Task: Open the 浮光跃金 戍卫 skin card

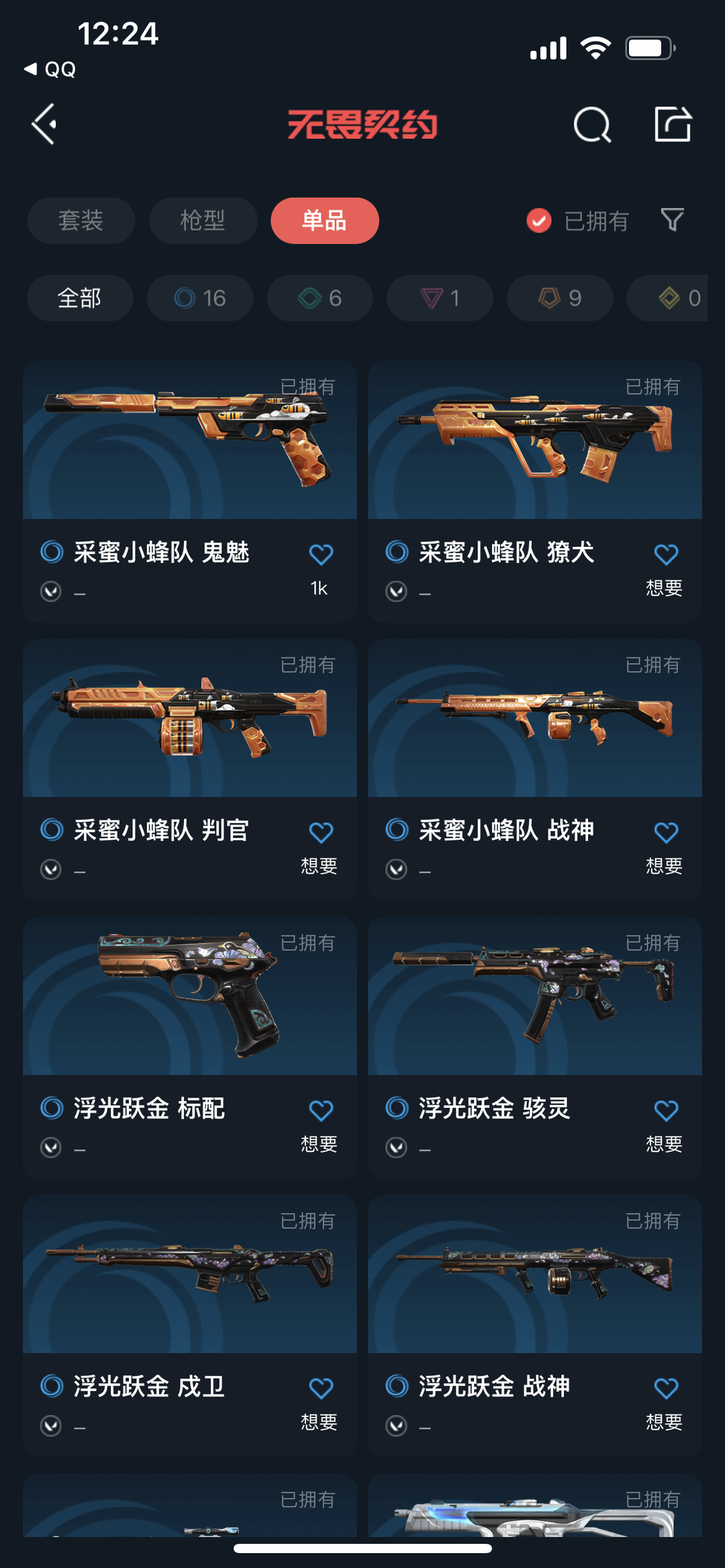Action: pos(190,1326)
